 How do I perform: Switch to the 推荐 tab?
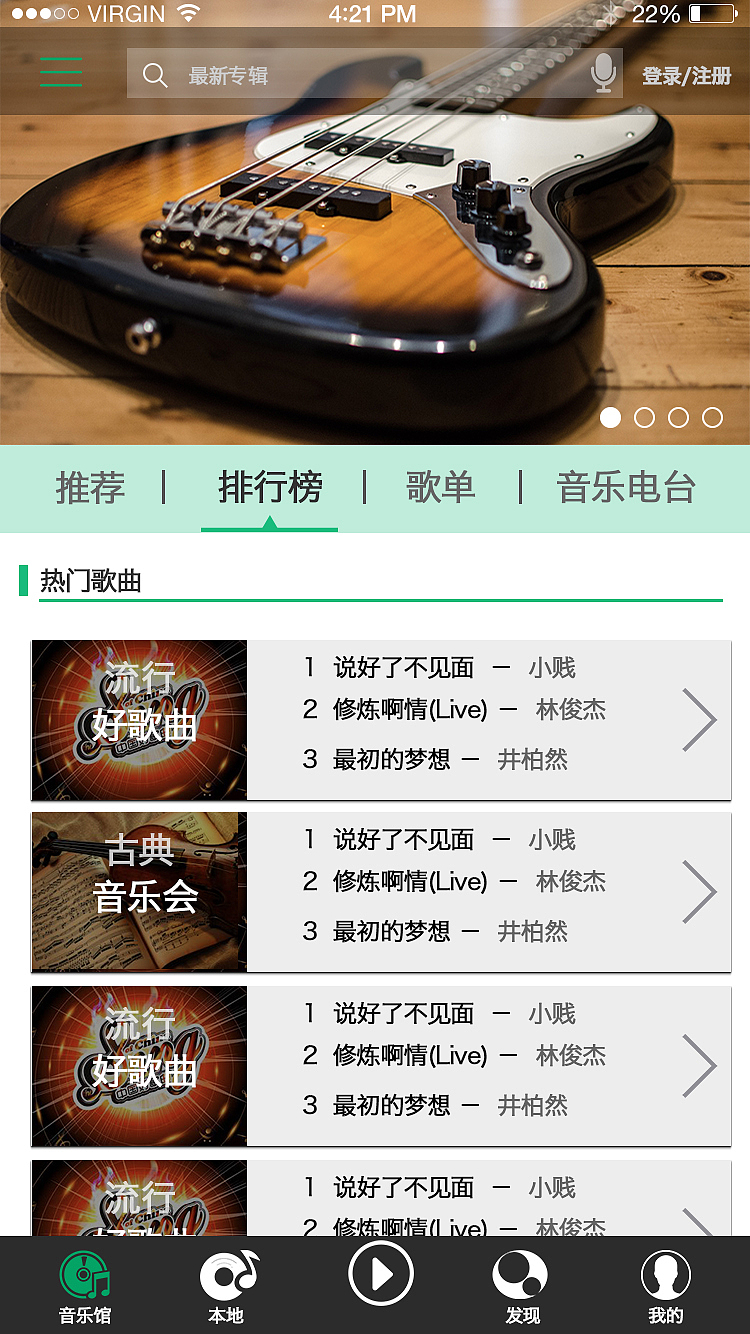pyautogui.click(x=90, y=488)
